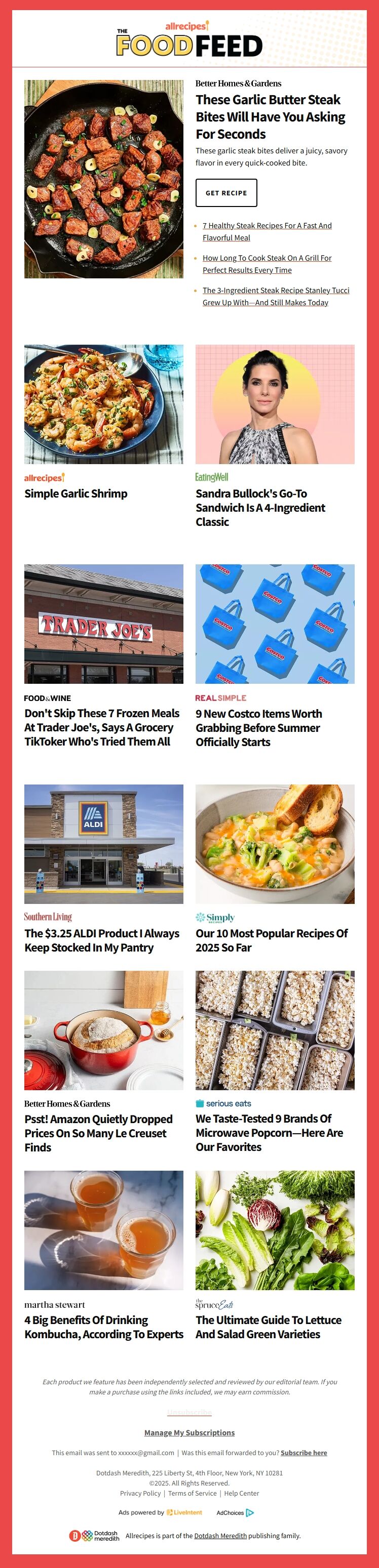Open the Dotdash Meredith link
This screenshot has height=1568, width=379.
coord(220,1536)
